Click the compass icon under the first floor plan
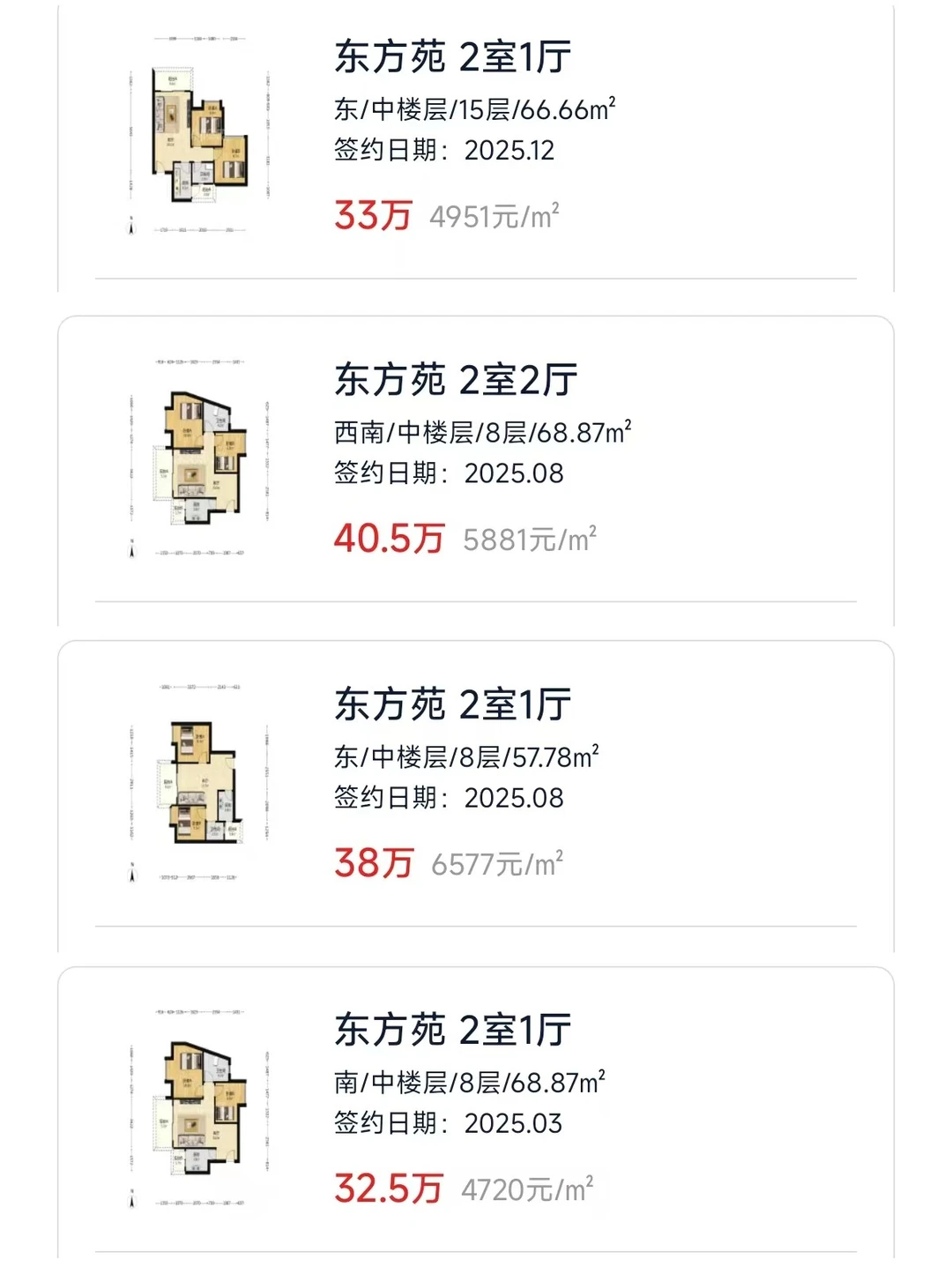952x1274 pixels. pos(131,227)
